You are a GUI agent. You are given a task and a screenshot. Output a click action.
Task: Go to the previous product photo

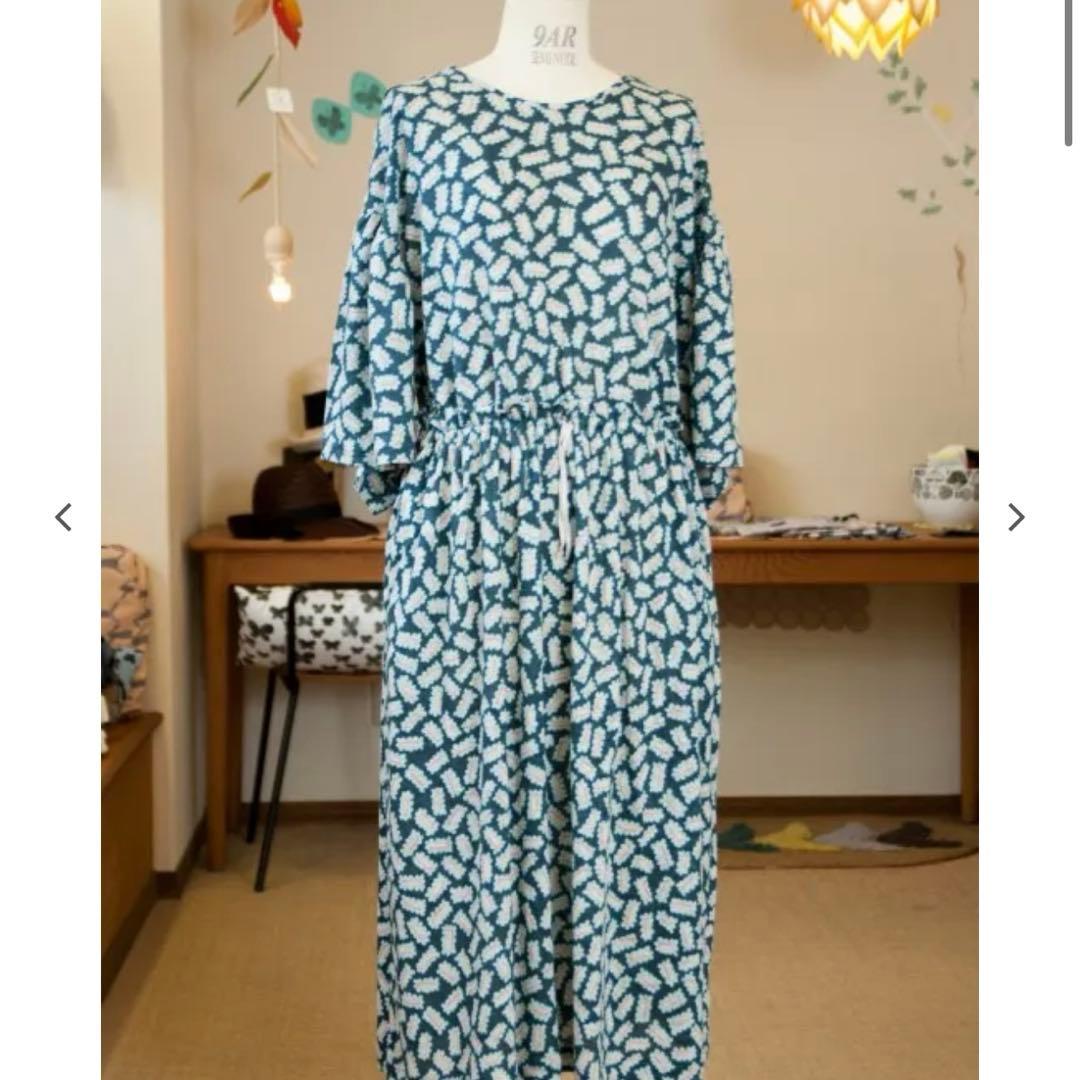coord(63,517)
